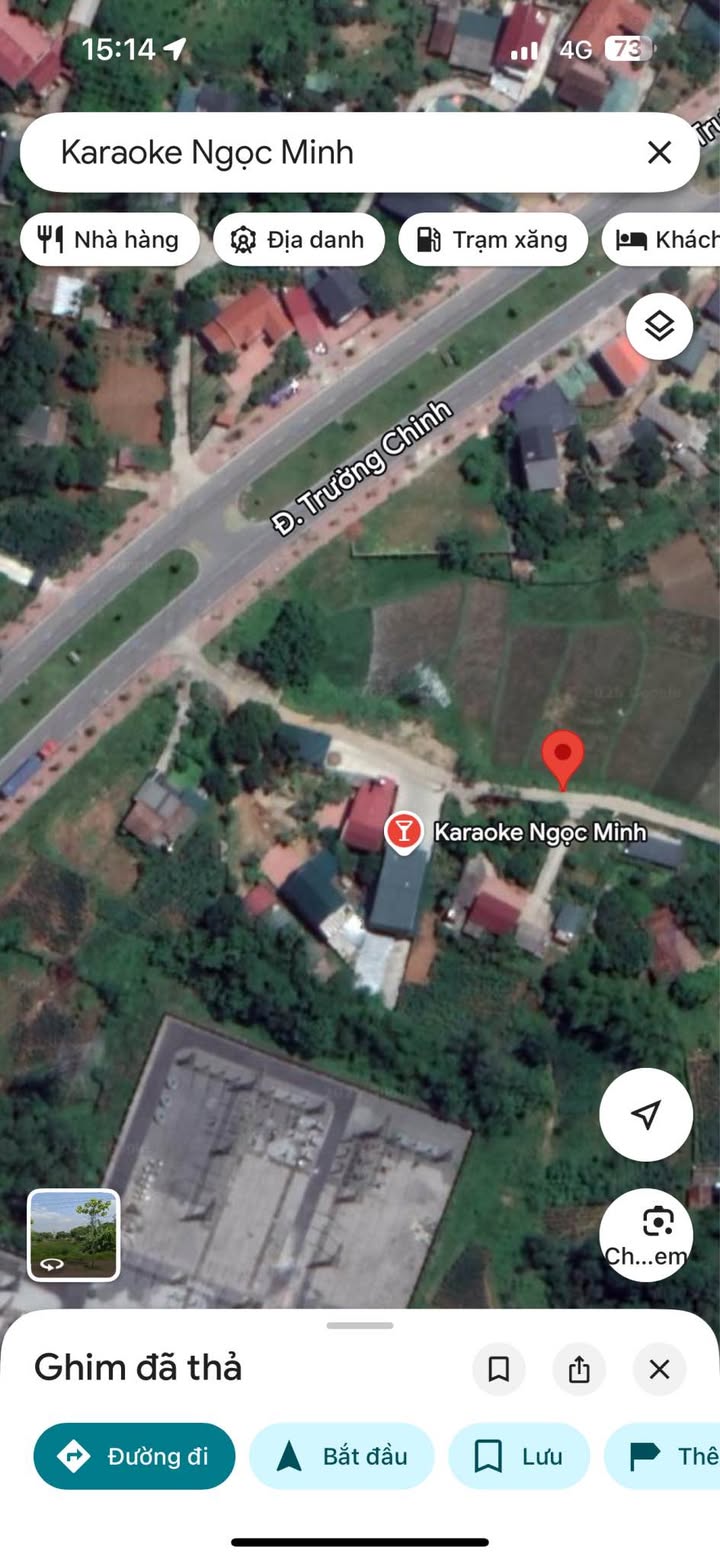Open the map layers button
Image resolution: width=720 pixels, height=1560 pixels.
[x=659, y=326]
